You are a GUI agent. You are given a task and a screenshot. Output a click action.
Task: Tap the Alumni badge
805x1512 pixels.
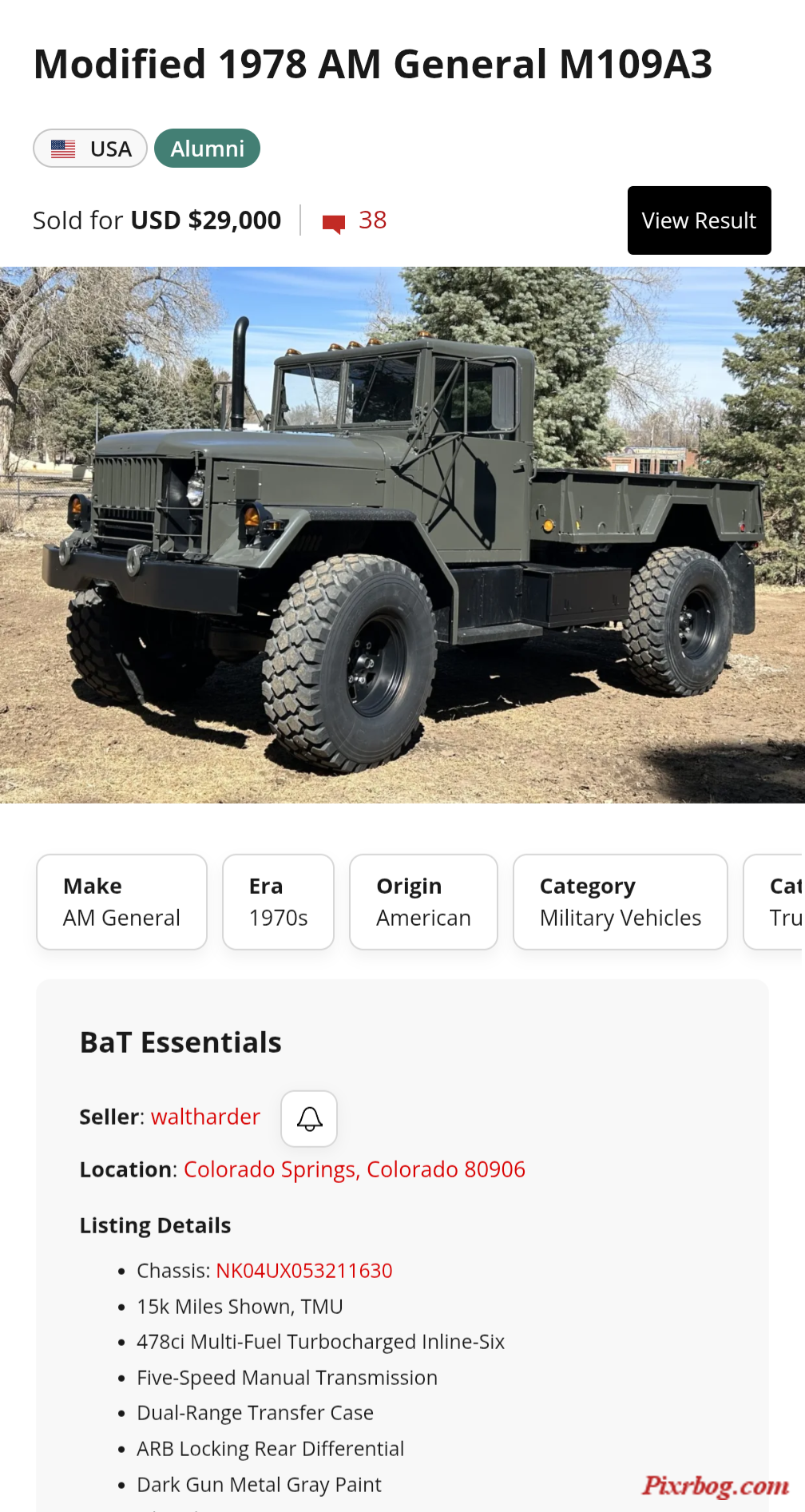pyautogui.click(x=207, y=149)
